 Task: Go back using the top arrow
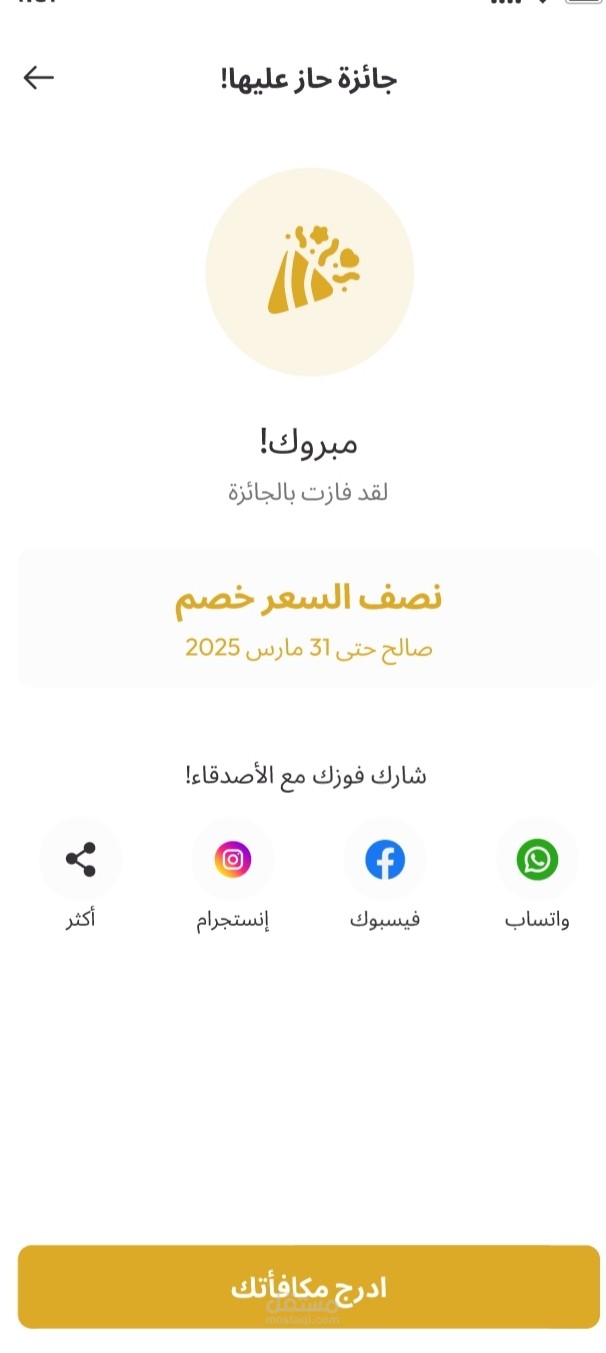click(38, 78)
